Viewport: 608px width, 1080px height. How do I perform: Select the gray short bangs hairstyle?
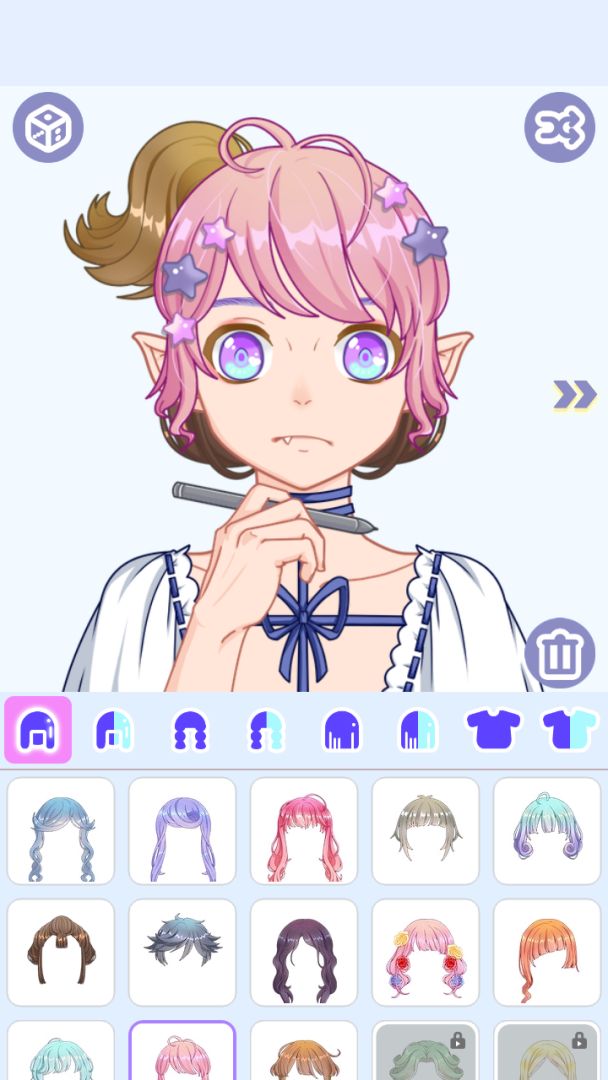pos(425,831)
